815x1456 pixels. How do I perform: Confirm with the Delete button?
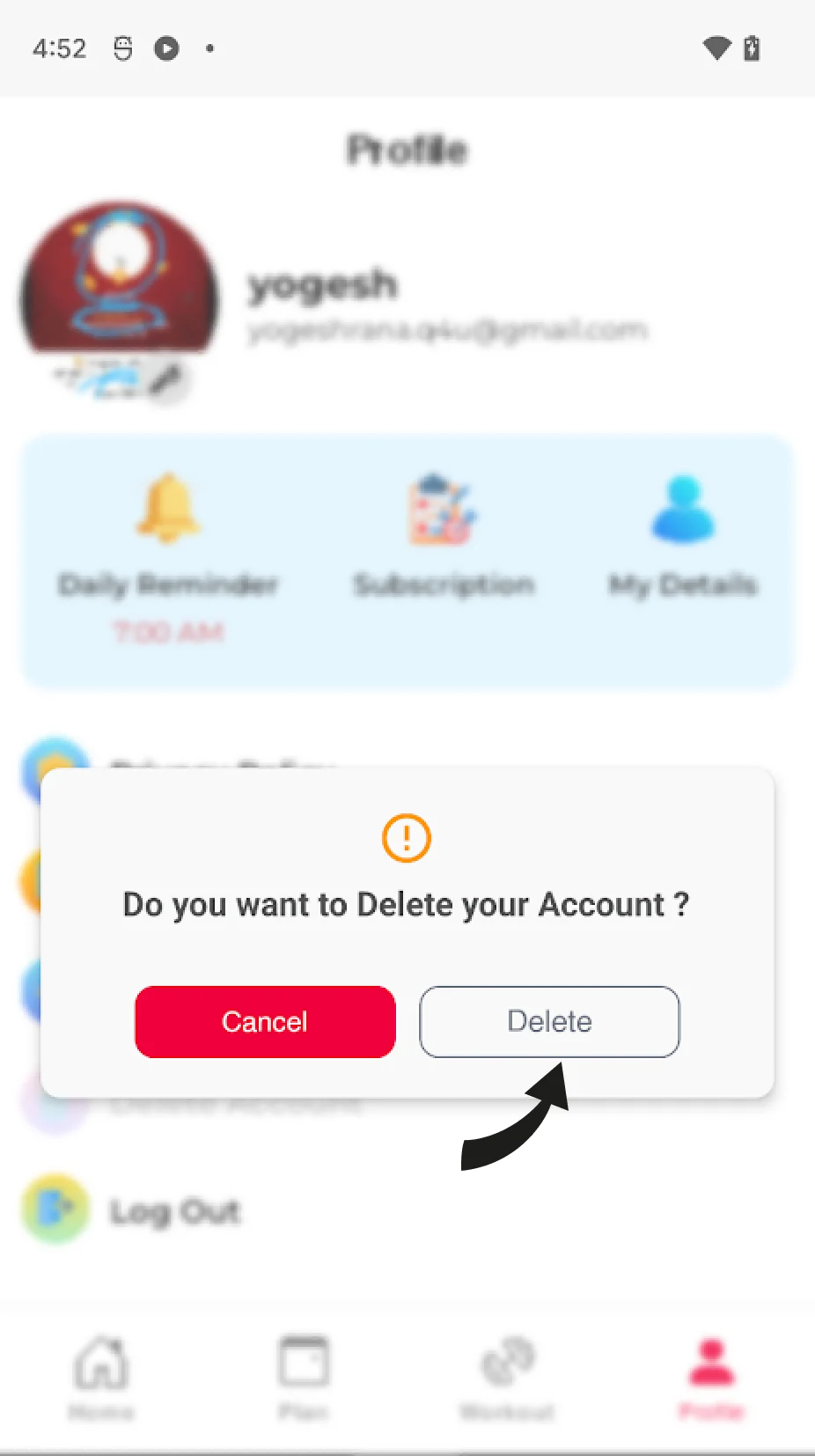pos(549,1021)
